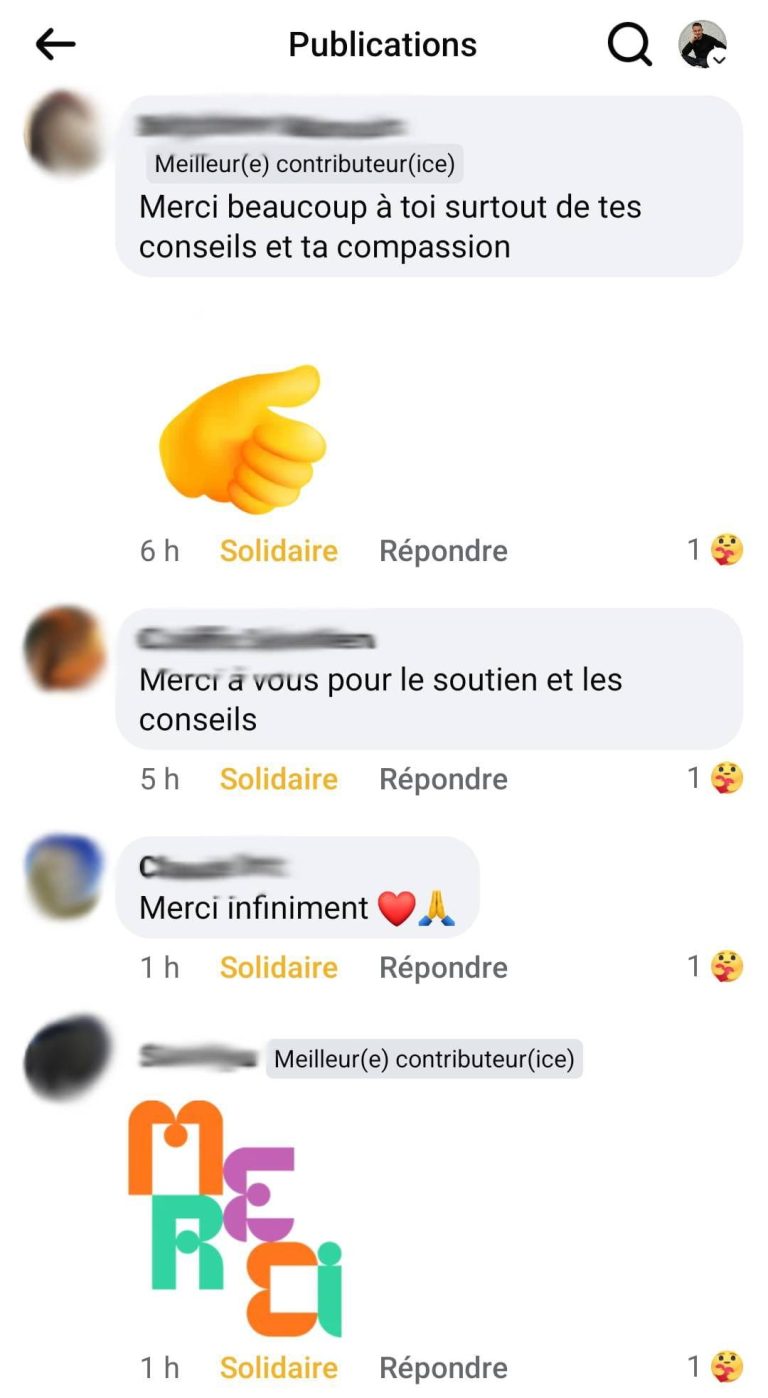View reactions on the thumbs-up comment
768x1398 pixels.
click(716, 551)
